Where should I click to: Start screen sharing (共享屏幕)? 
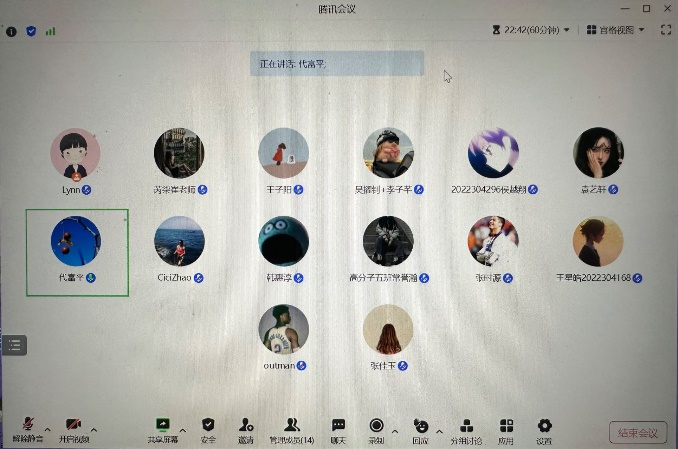162,429
